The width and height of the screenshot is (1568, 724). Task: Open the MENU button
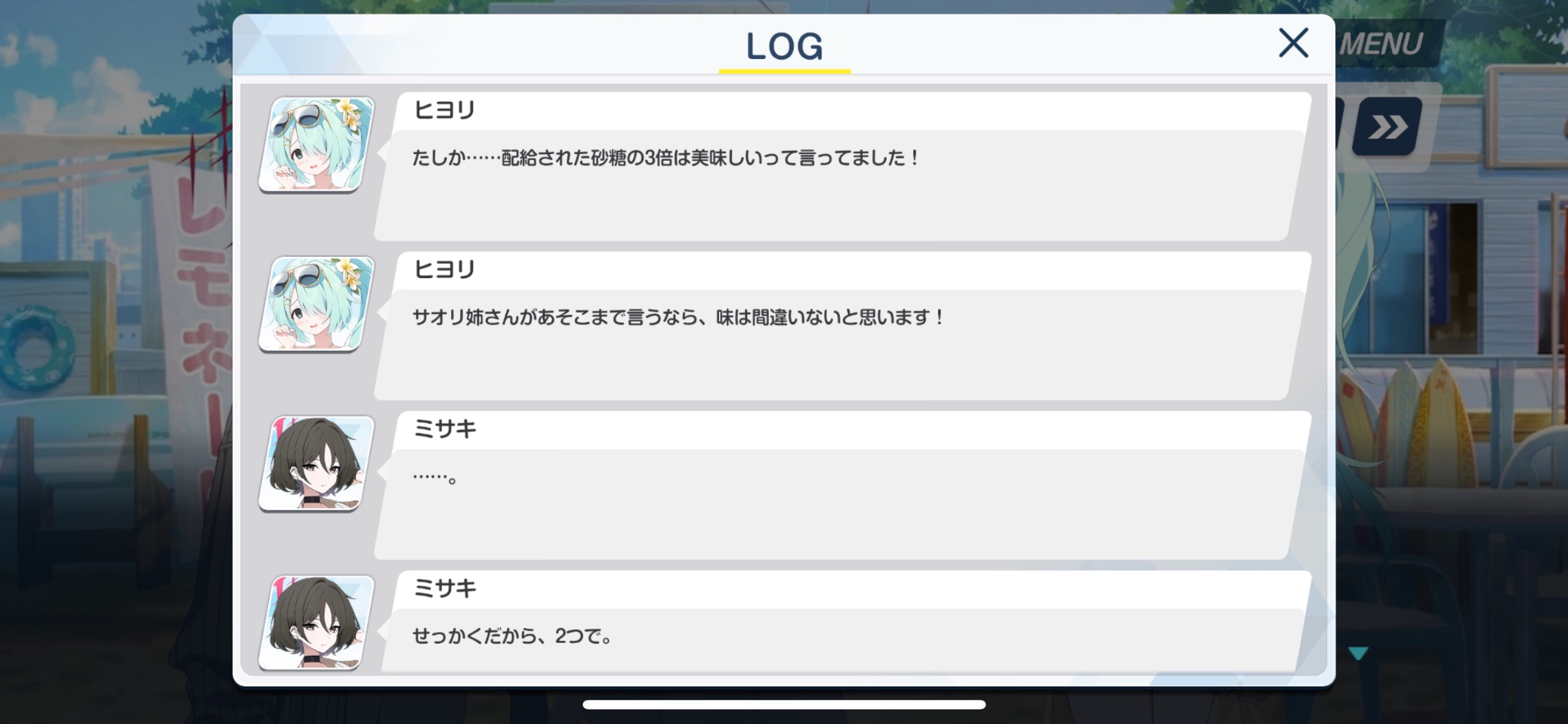[1384, 44]
